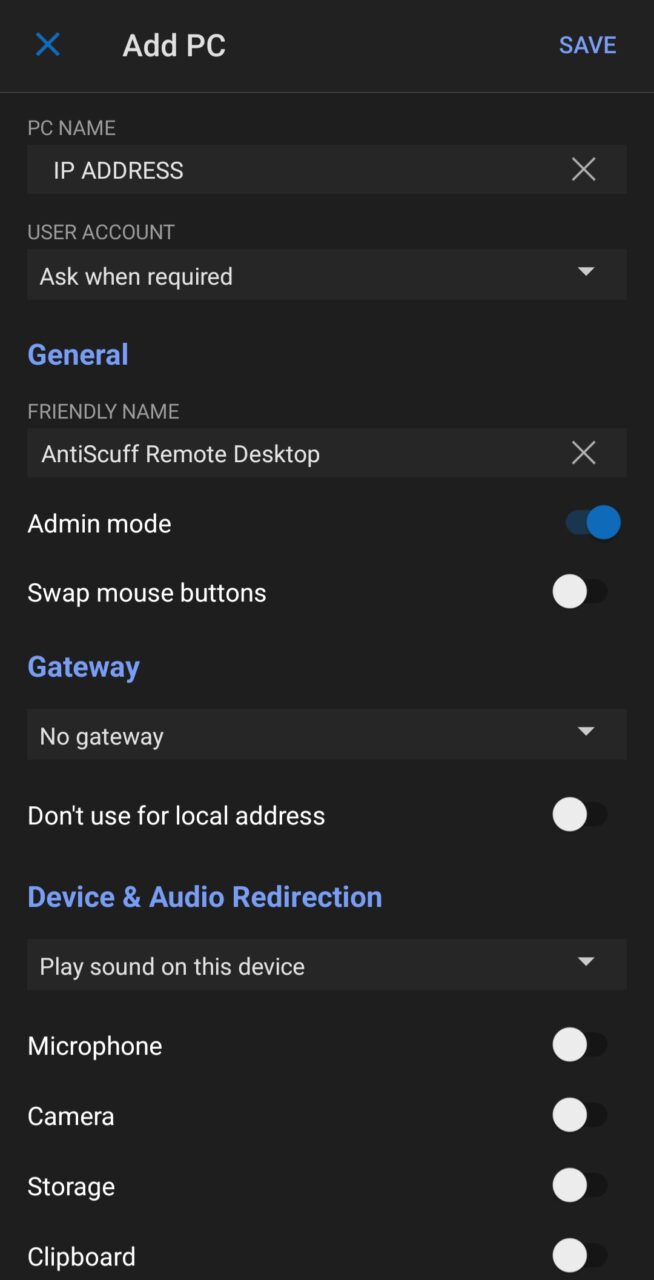Switch on Camera redirection
This screenshot has width=654, height=1280.
tap(580, 1115)
